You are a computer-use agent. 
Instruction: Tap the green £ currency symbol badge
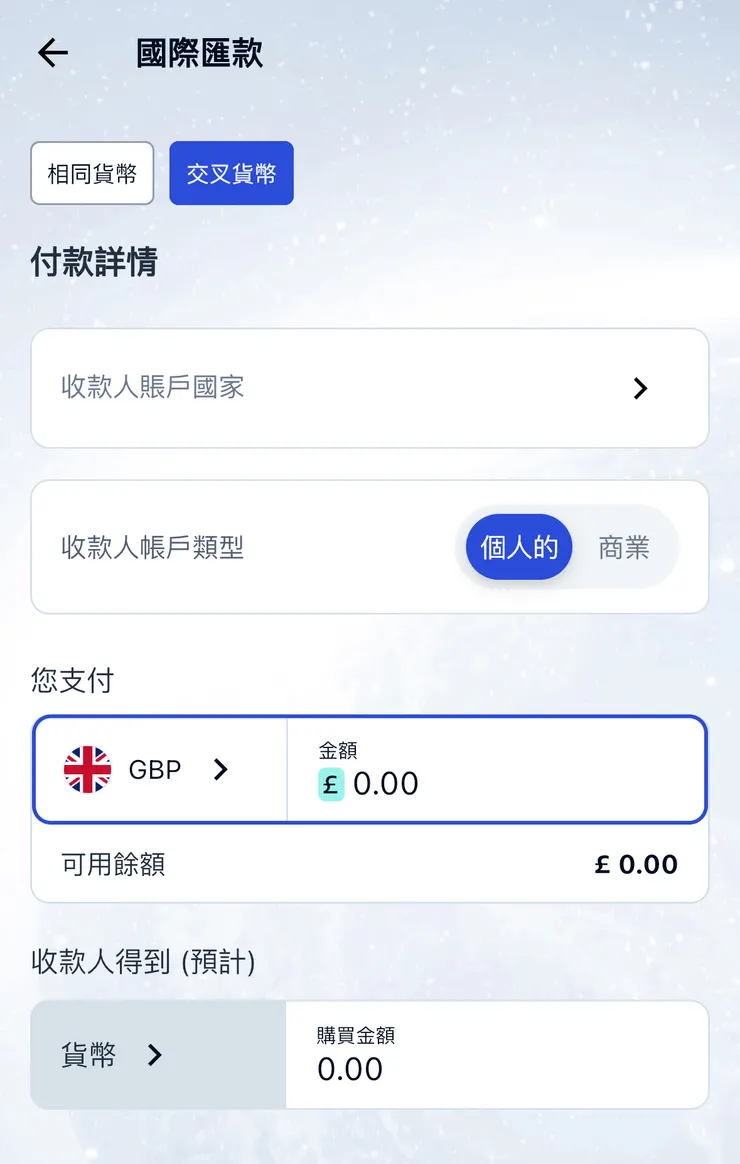pos(329,785)
